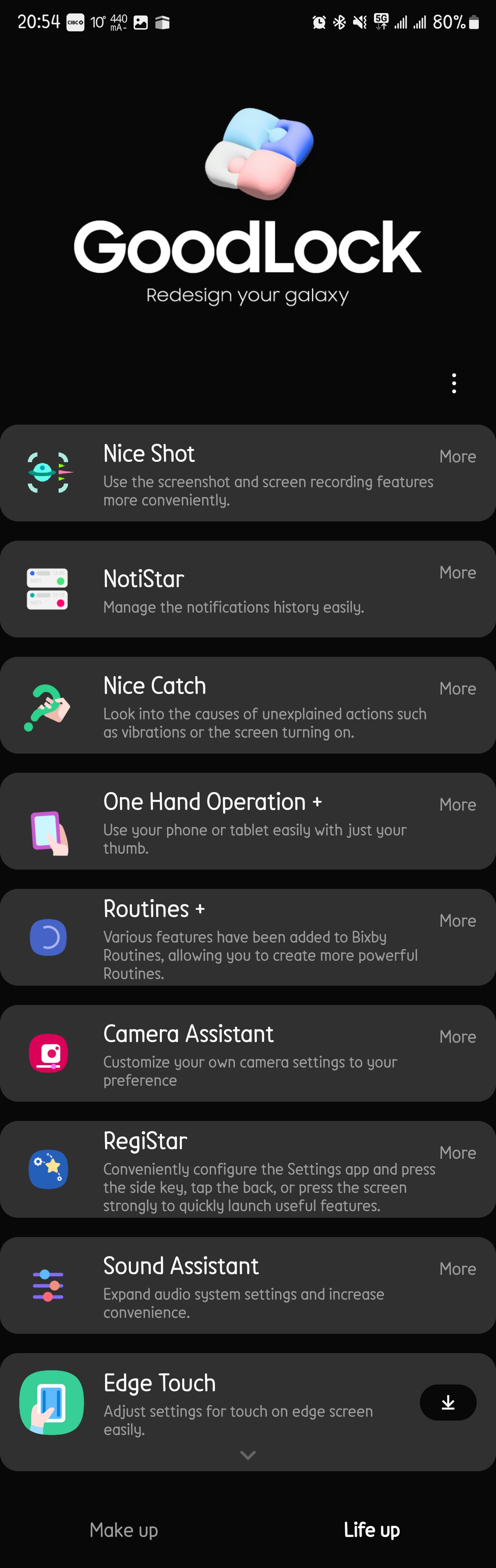496x1568 pixels.
Task: Tap More on Camera Assistant
Action: coord(458,1036)
